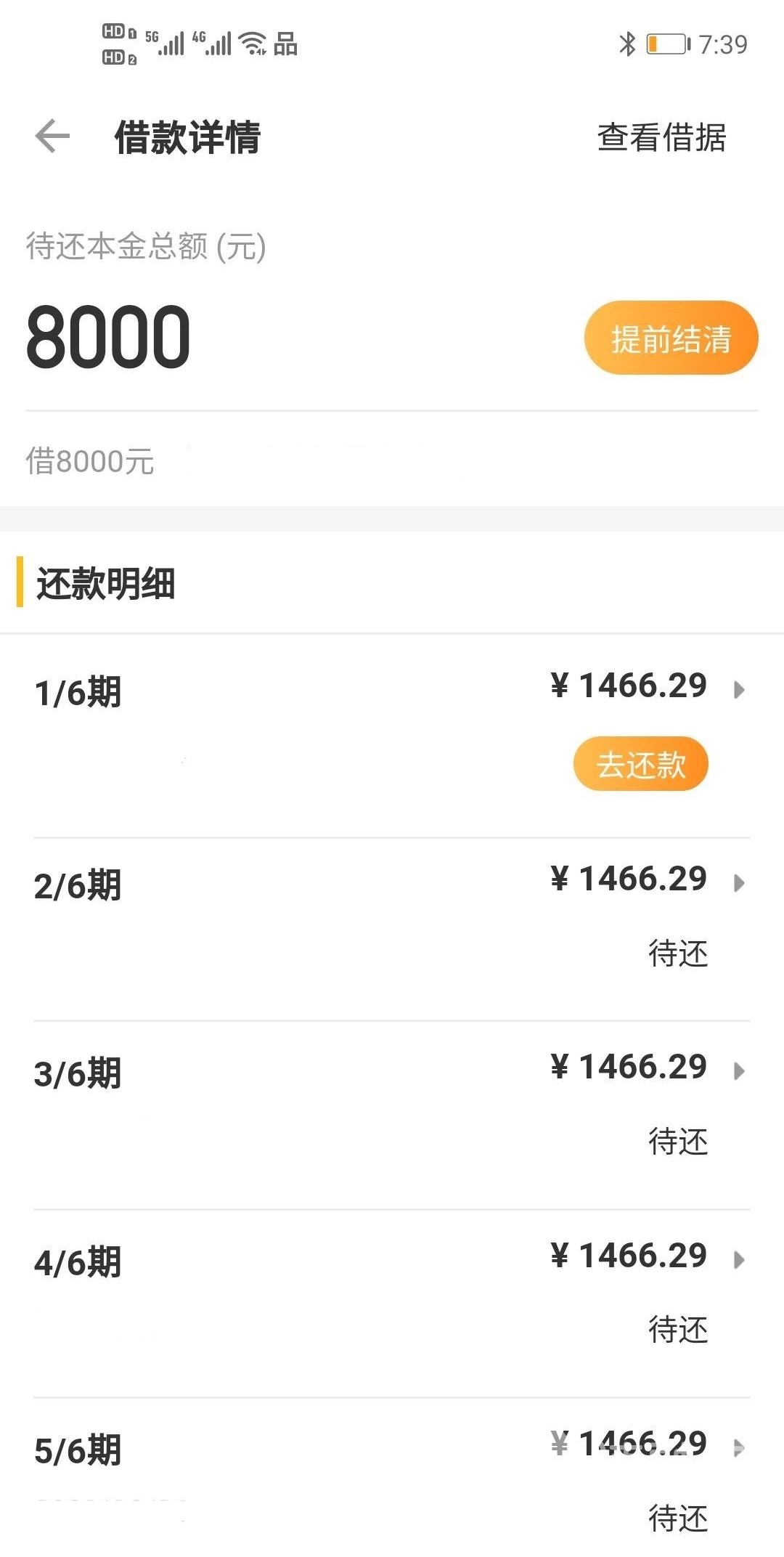Image resolution: width=784 pixels, height=1557 pixels.
Task: View installment 3/6期 repayment details
Action: click(x=392, y=1116)
